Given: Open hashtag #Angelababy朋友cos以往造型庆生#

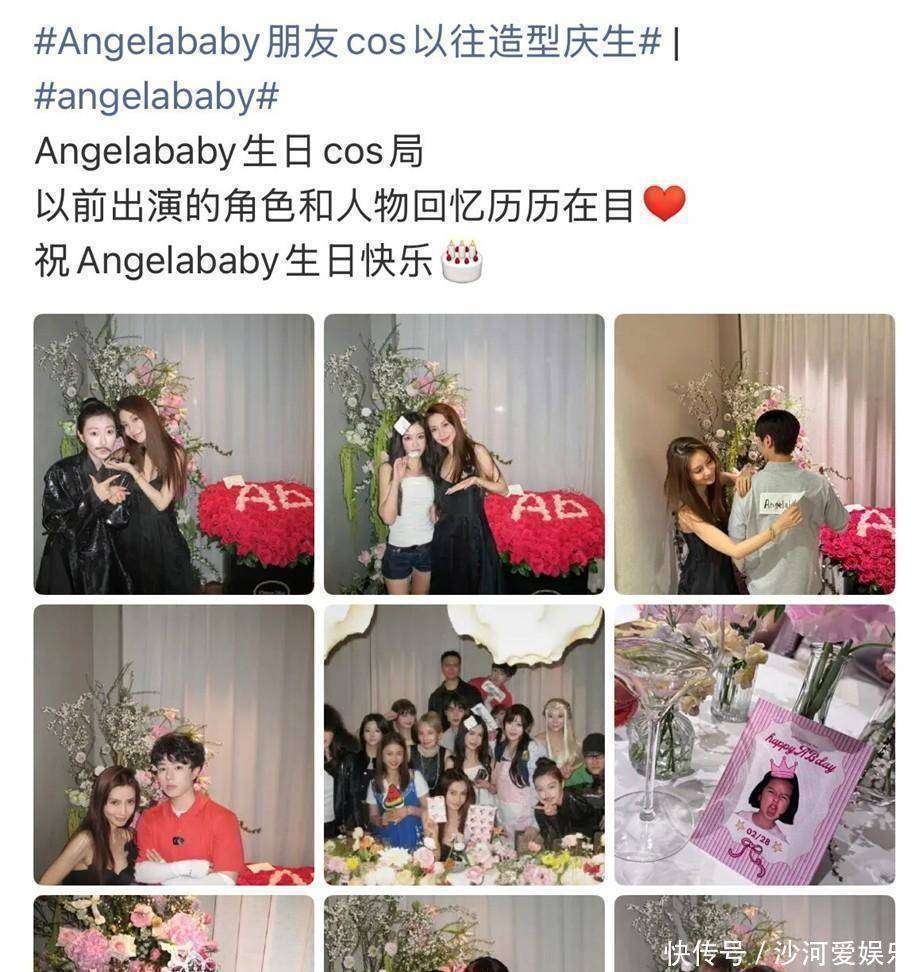Looking at the screenshot, I should [347, 42].
